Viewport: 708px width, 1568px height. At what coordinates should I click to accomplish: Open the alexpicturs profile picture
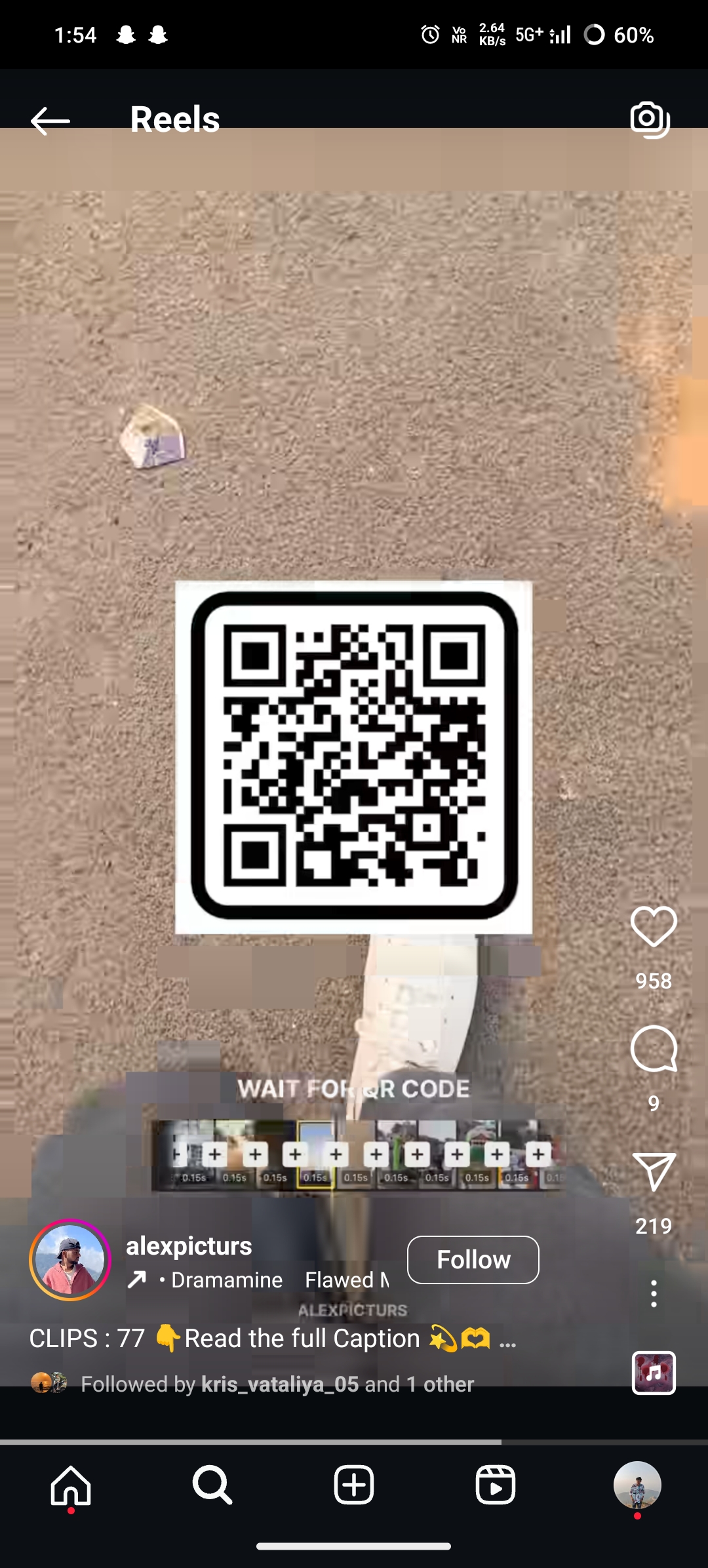point(70,1259)
